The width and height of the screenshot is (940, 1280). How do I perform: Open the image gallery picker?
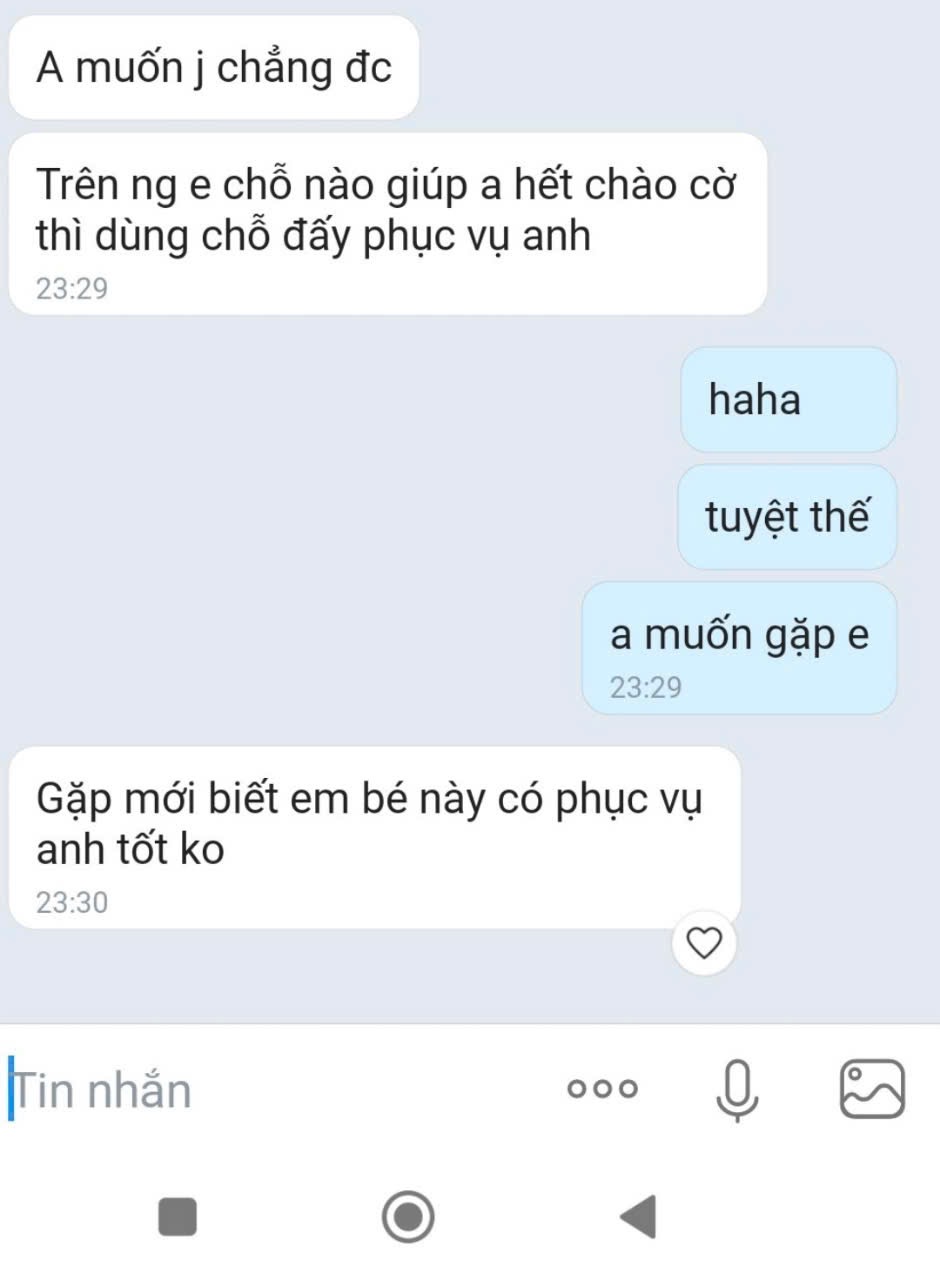[871, 1089]
